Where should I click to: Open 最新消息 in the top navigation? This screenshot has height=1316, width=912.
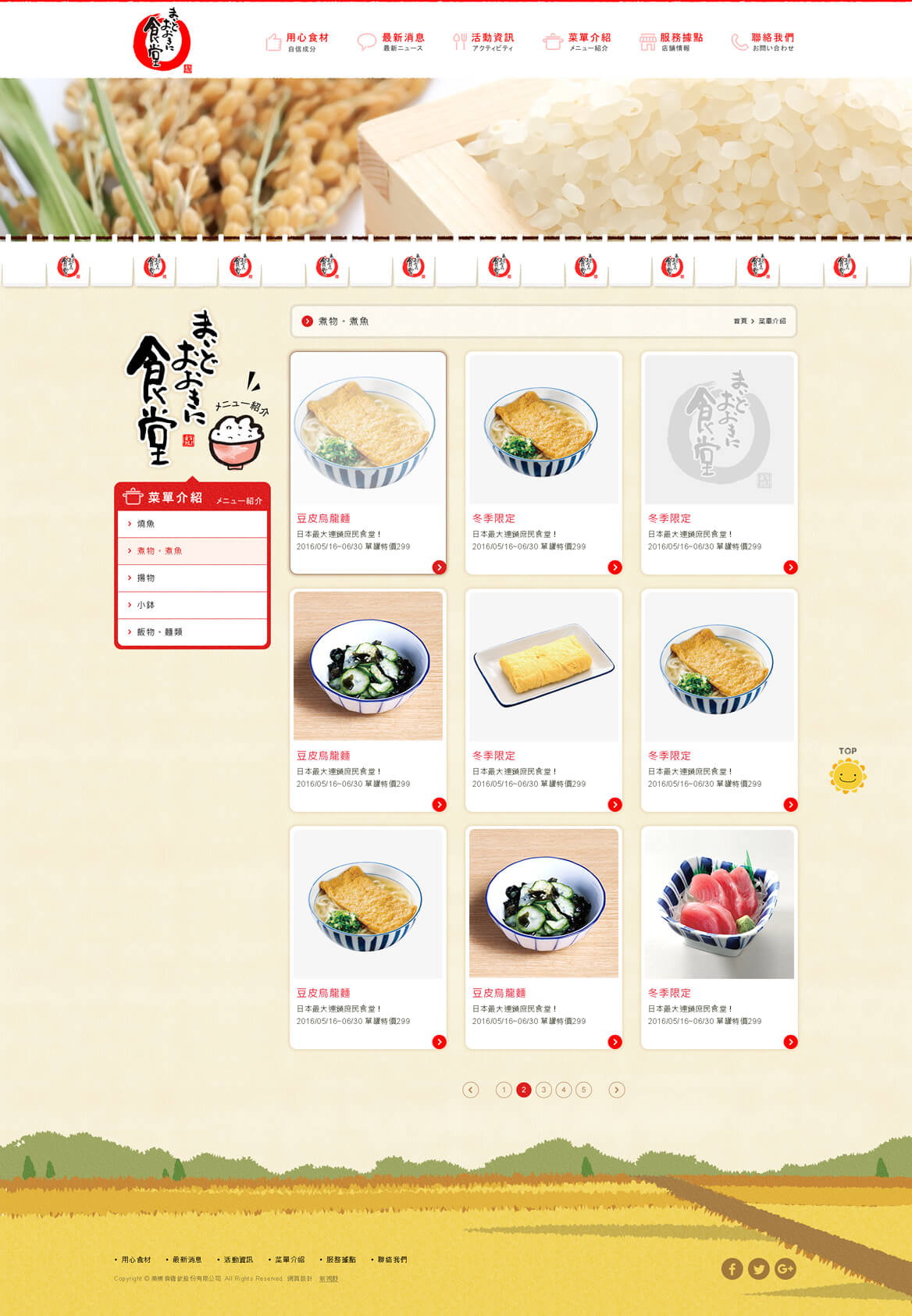pyautogui.click(x=391, y=41)
